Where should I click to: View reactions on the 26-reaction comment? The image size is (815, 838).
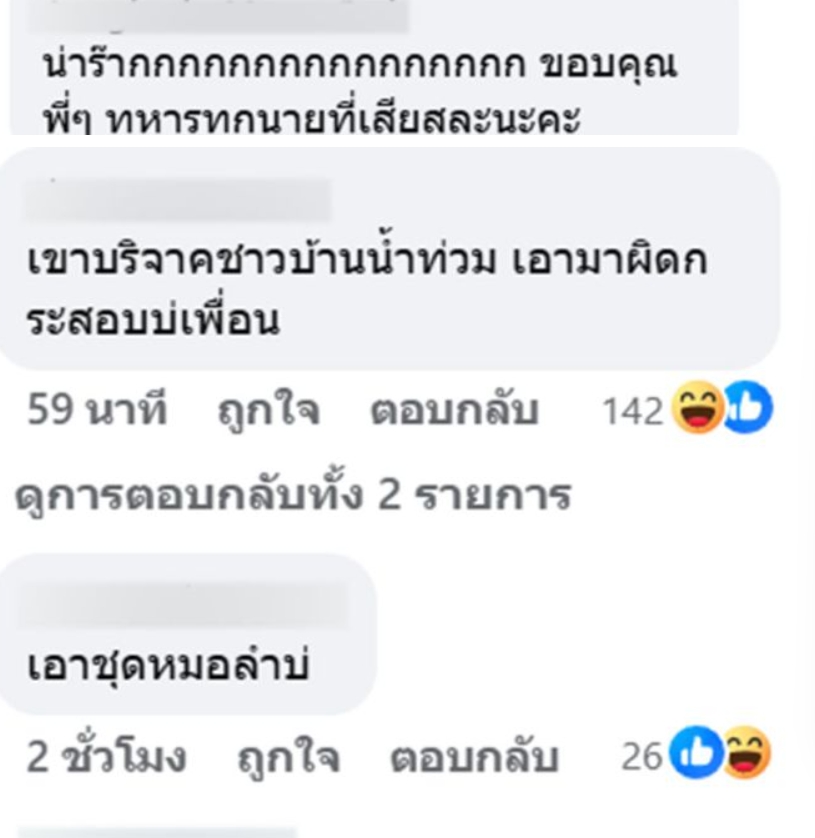click(x=695, y=757)
